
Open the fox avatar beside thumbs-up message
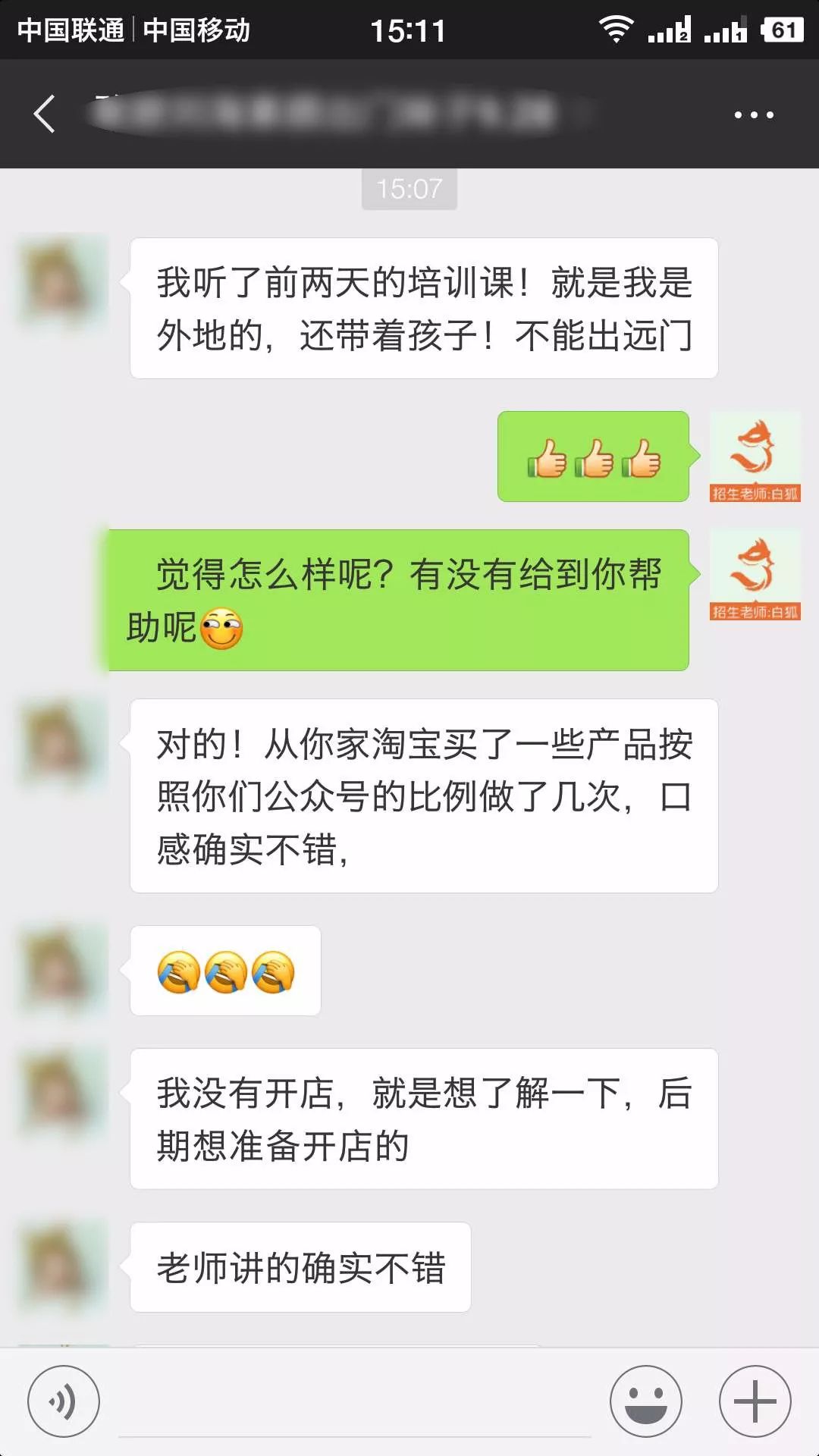(x=755, y=457)
